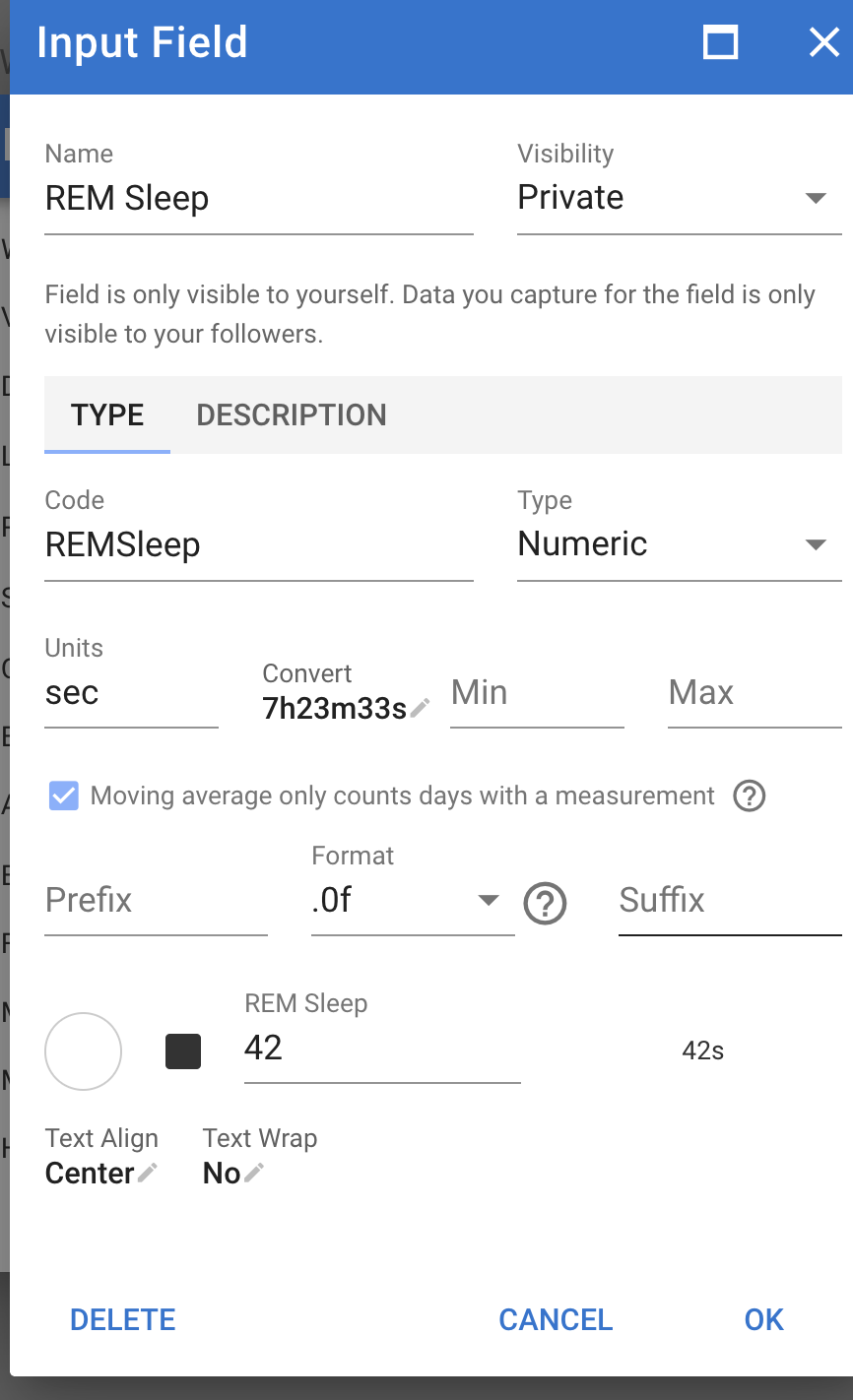The width and height of the screenshot is (853, 1400).
Task: Confirm with the OK button
Action: click(x=764, y=1320)
